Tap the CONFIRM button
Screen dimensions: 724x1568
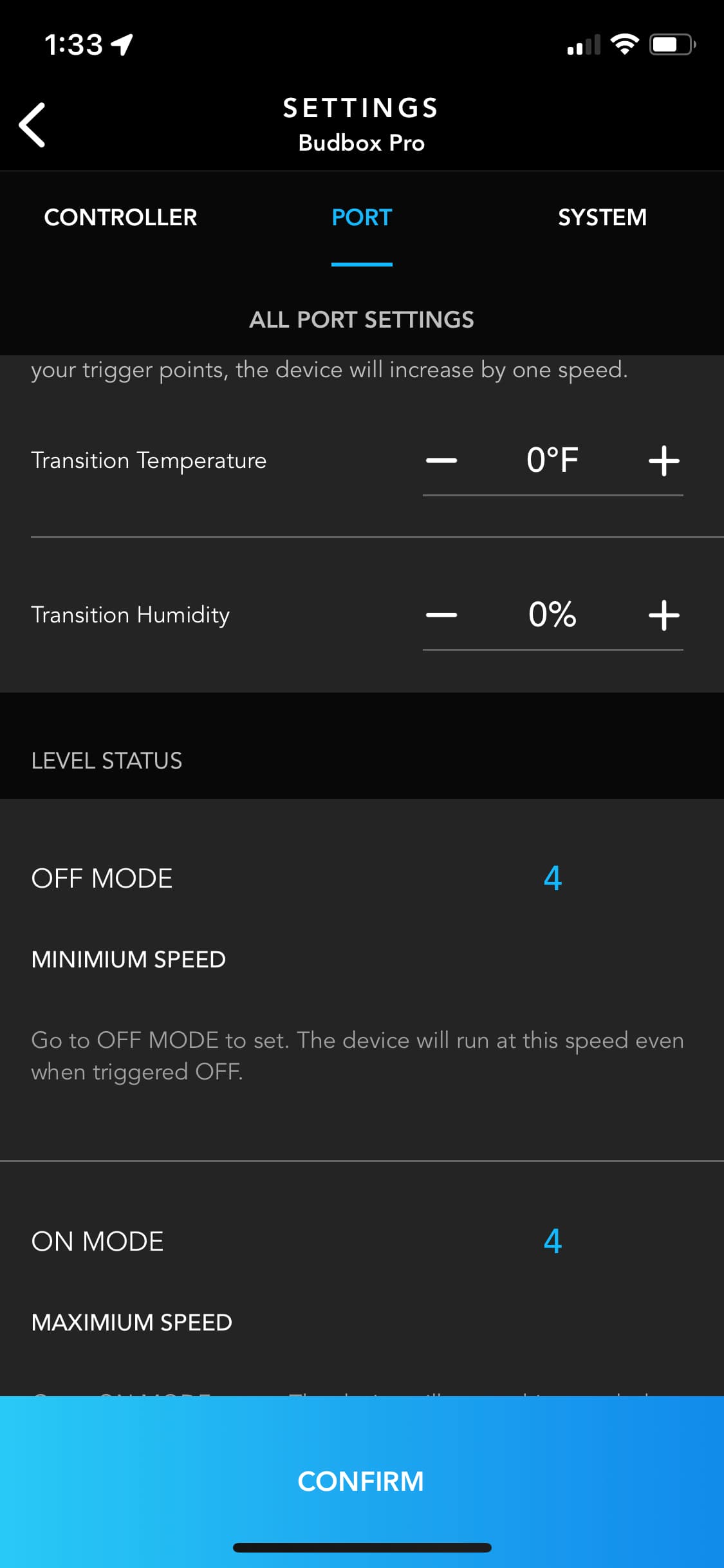point(362,1481)
